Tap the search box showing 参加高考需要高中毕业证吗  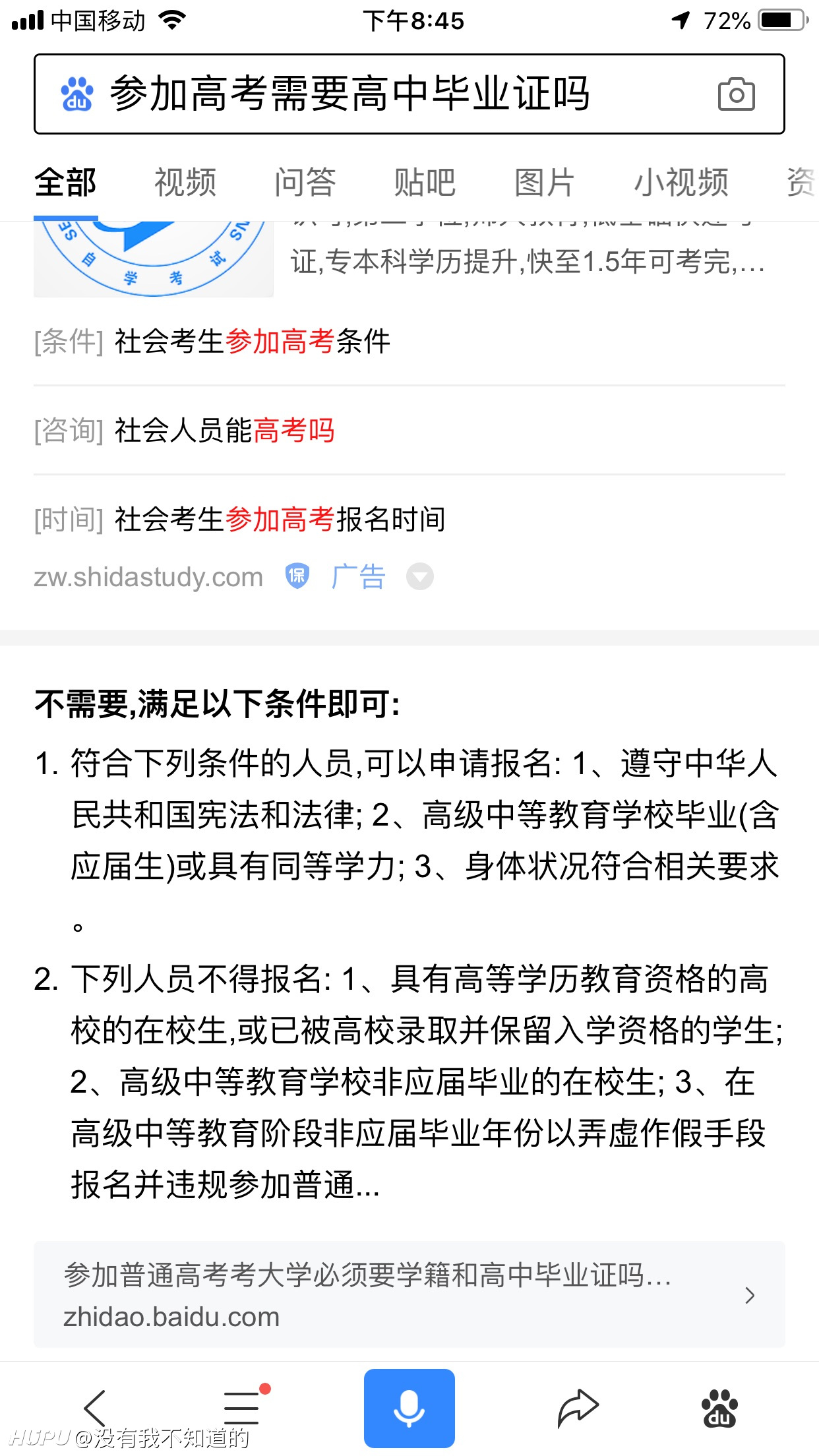[x=409, y=94]
